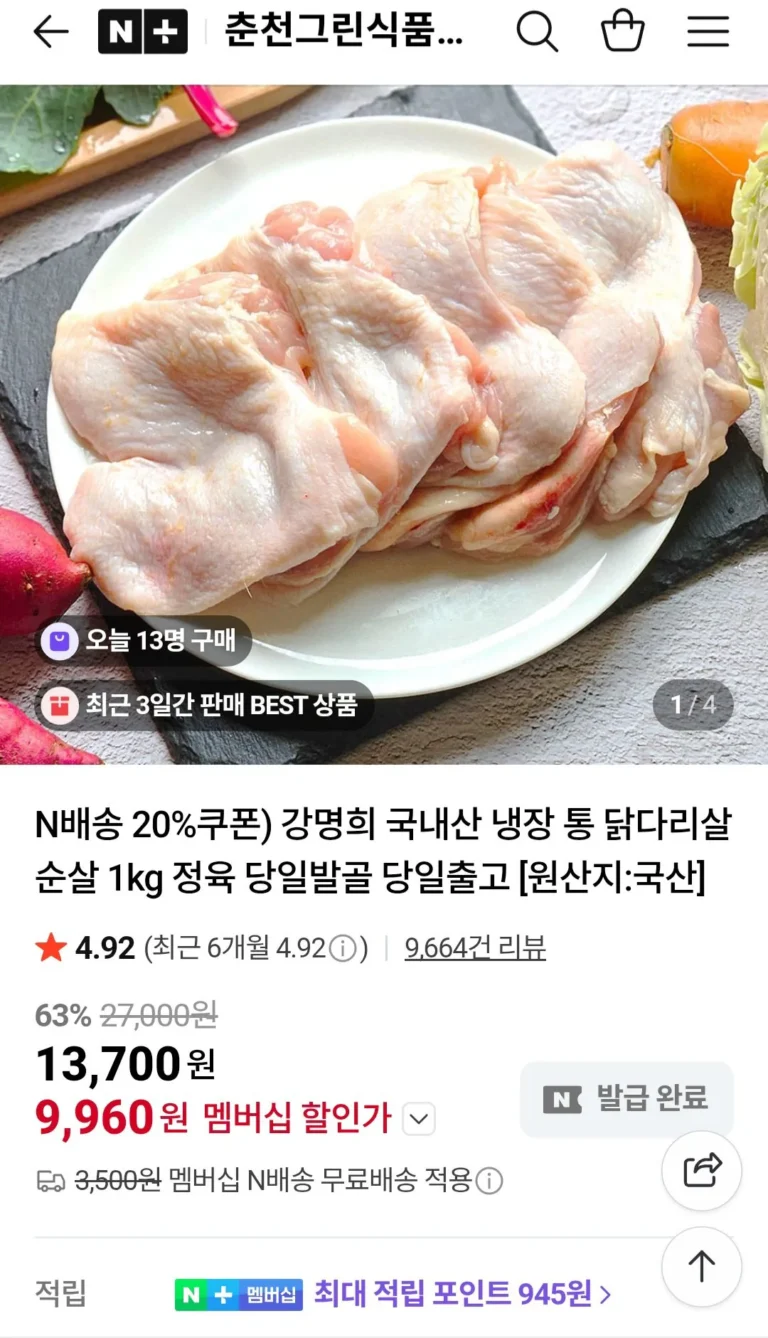
Task: Share this product
Action: [x=701, y=1171]
